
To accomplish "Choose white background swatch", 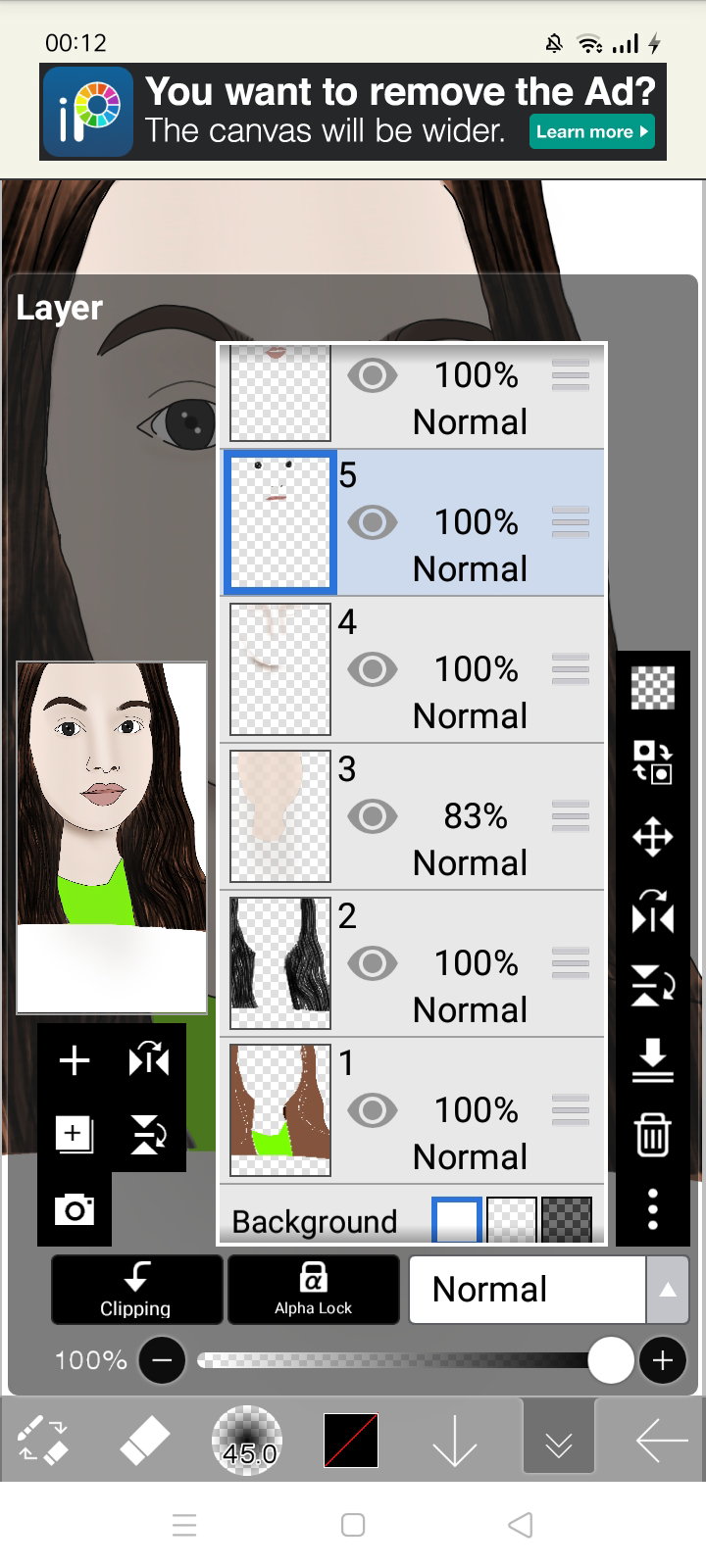I will coord(457,1221).
